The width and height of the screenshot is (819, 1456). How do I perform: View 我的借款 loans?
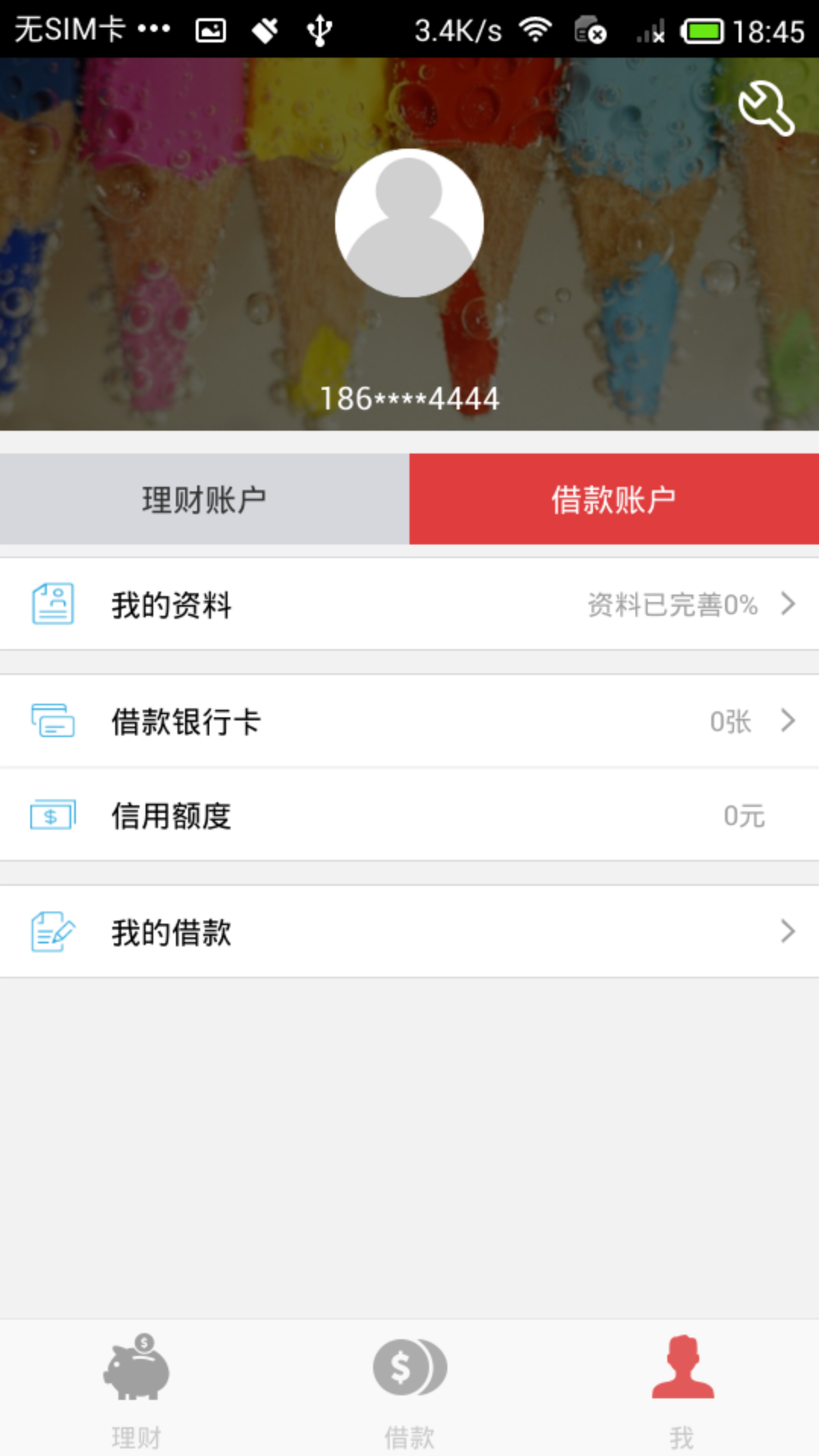409,932
